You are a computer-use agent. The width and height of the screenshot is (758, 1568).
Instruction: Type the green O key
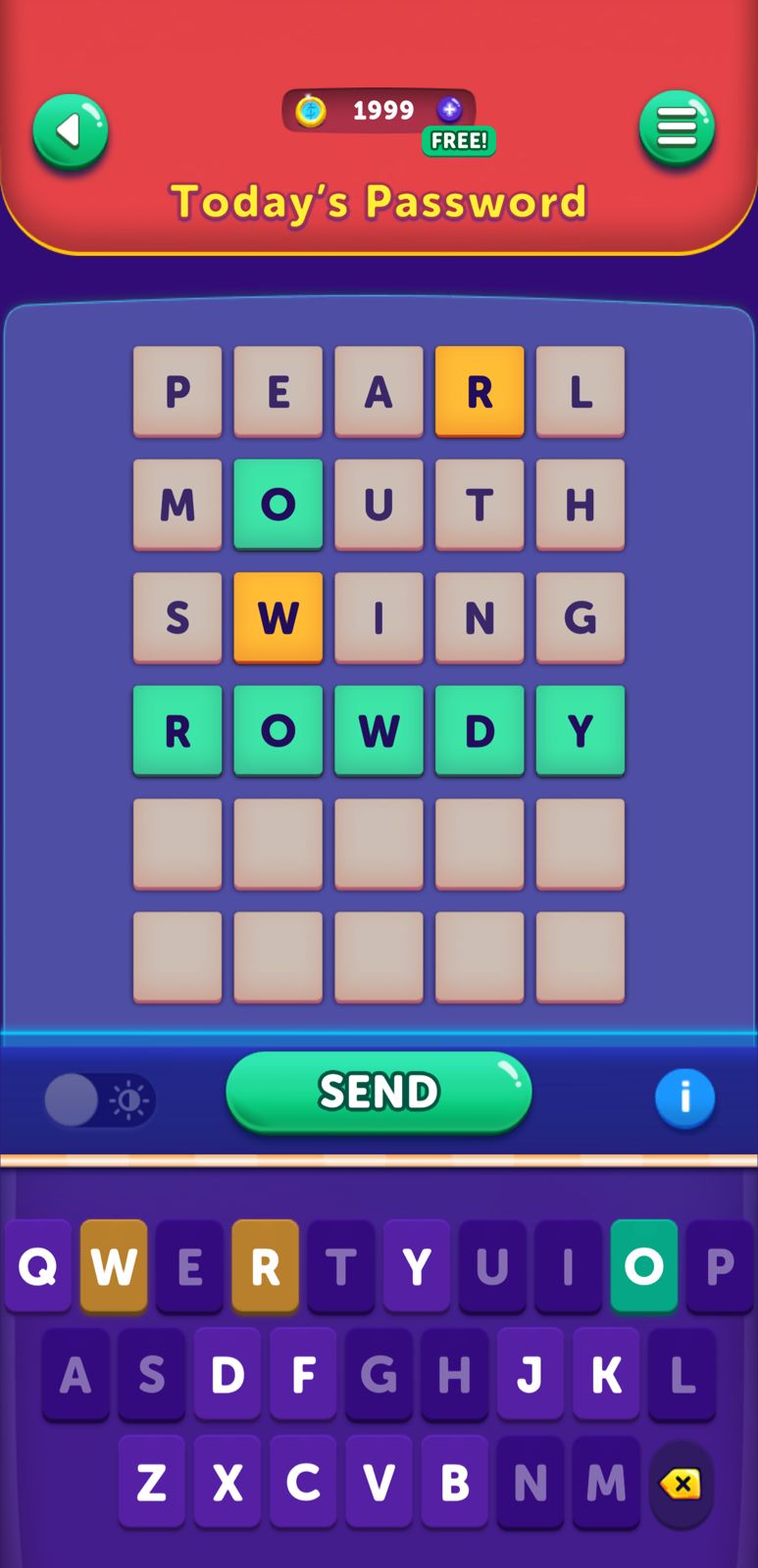[643, 1266]
